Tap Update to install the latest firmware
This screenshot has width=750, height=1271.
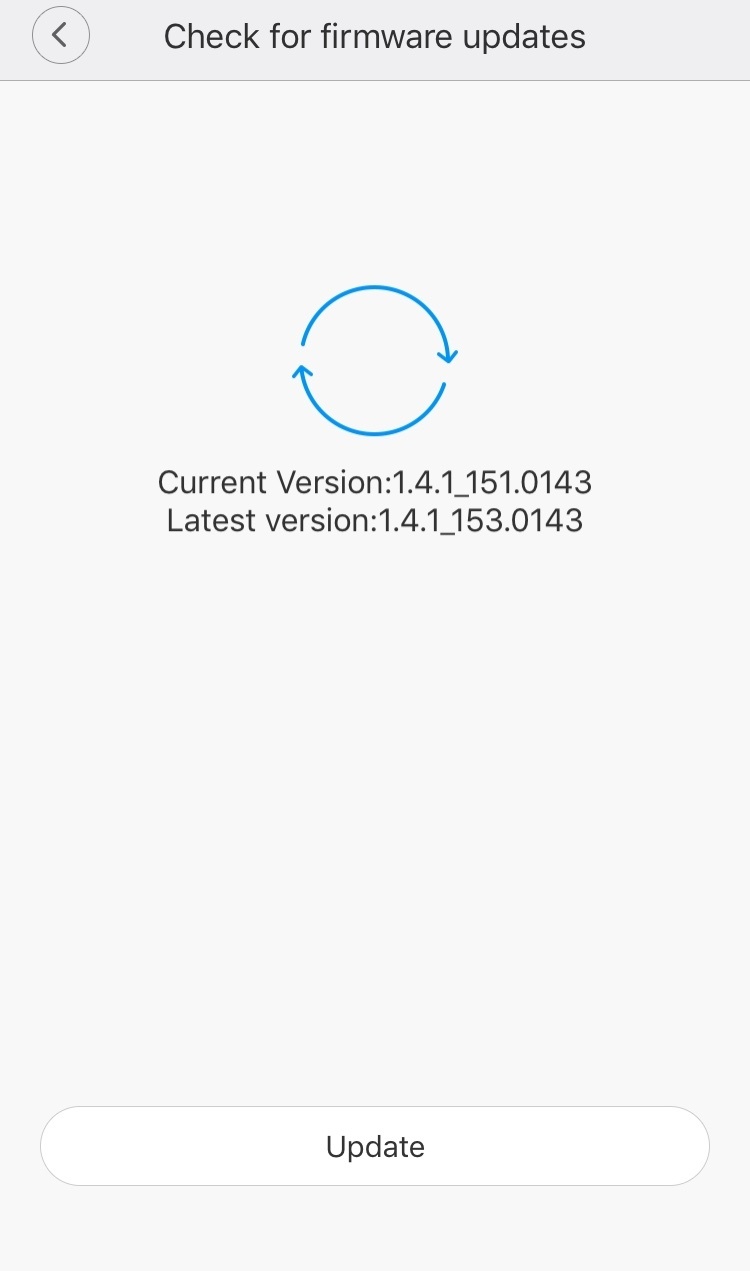[375, 1146]
